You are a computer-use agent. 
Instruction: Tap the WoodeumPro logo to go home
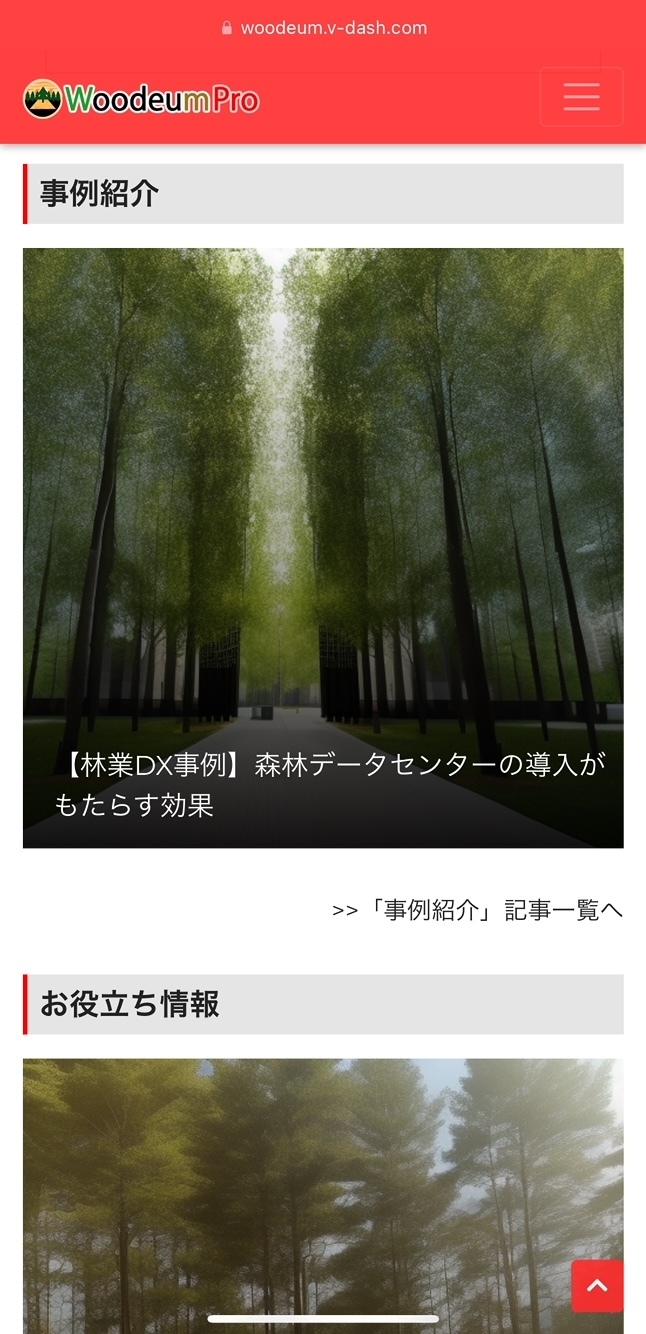pos(141,99)
